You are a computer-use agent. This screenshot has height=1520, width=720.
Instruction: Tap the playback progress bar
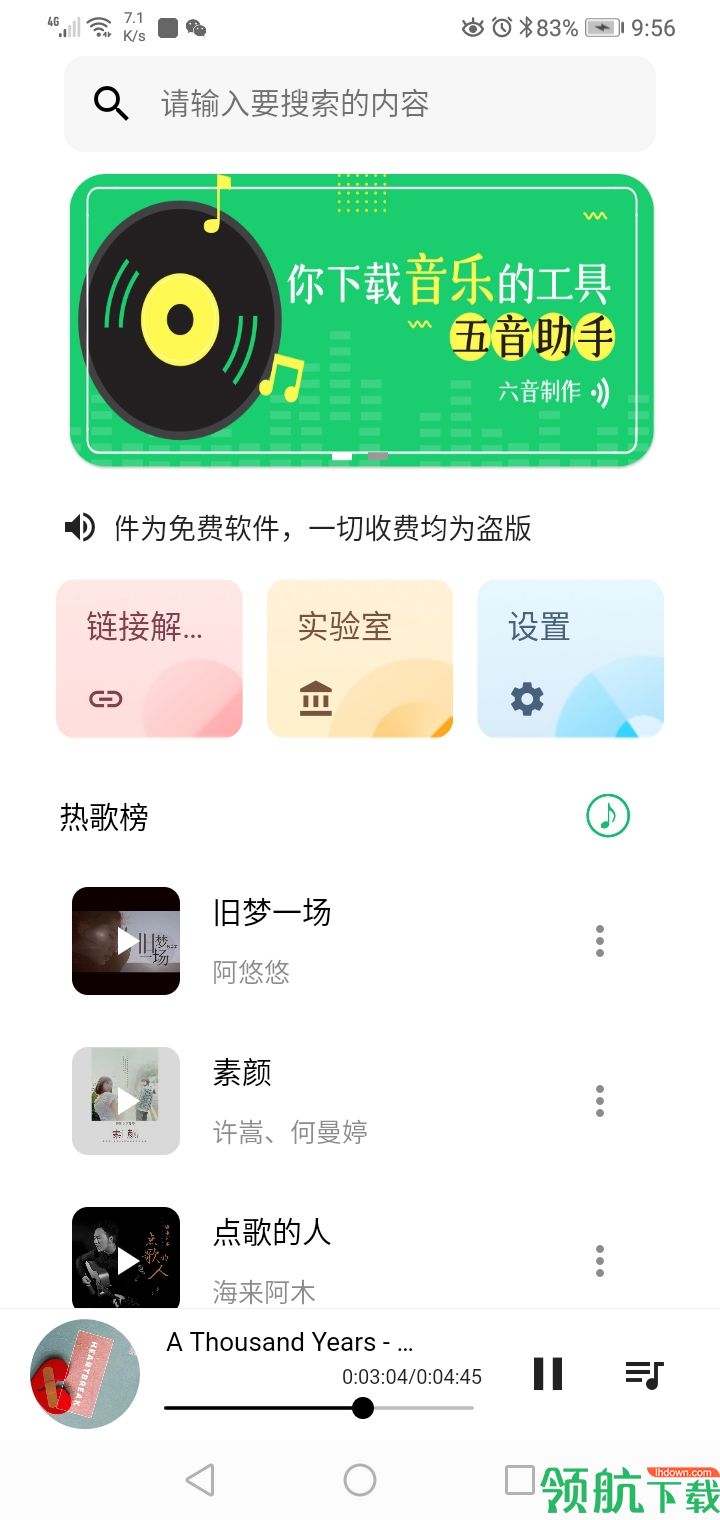tap(318, 1408)
